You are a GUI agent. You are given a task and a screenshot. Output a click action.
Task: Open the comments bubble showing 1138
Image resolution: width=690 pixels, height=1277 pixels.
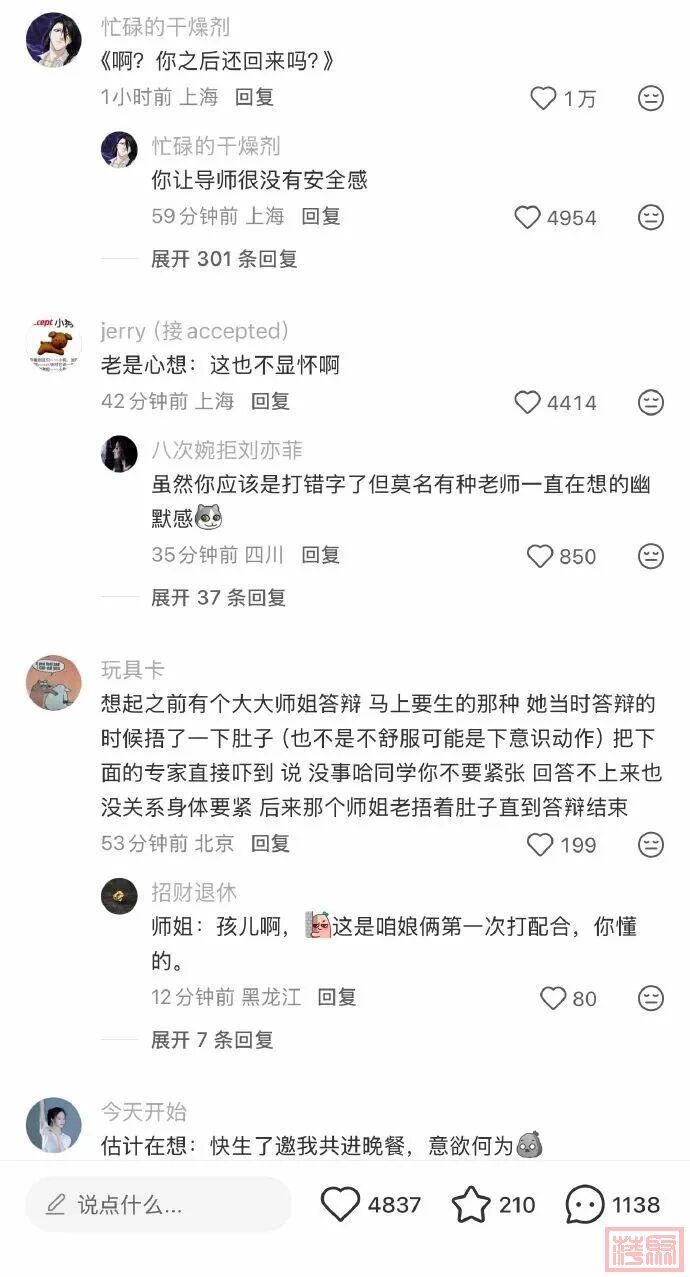click(x=585, y=1205)
